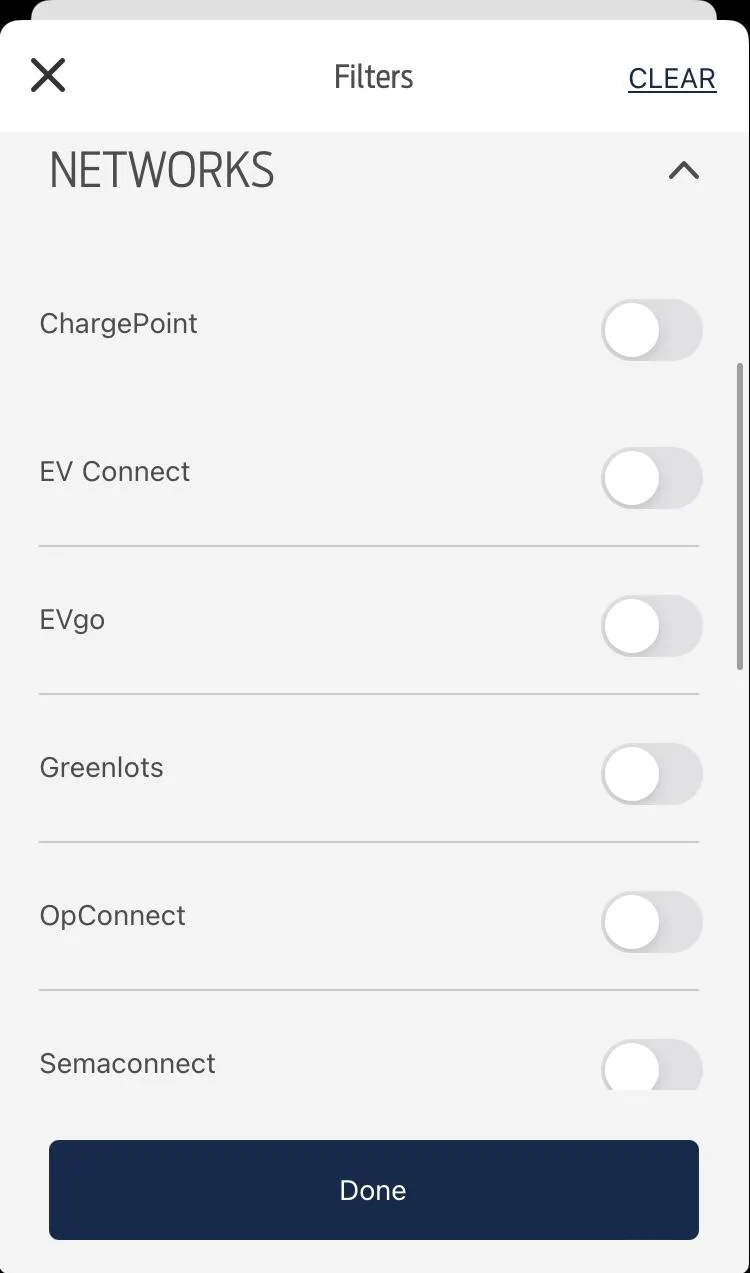Select the OpConnect row label
Image resolution: width=750 pixels, height=1273 pixels.
point(112,915)
